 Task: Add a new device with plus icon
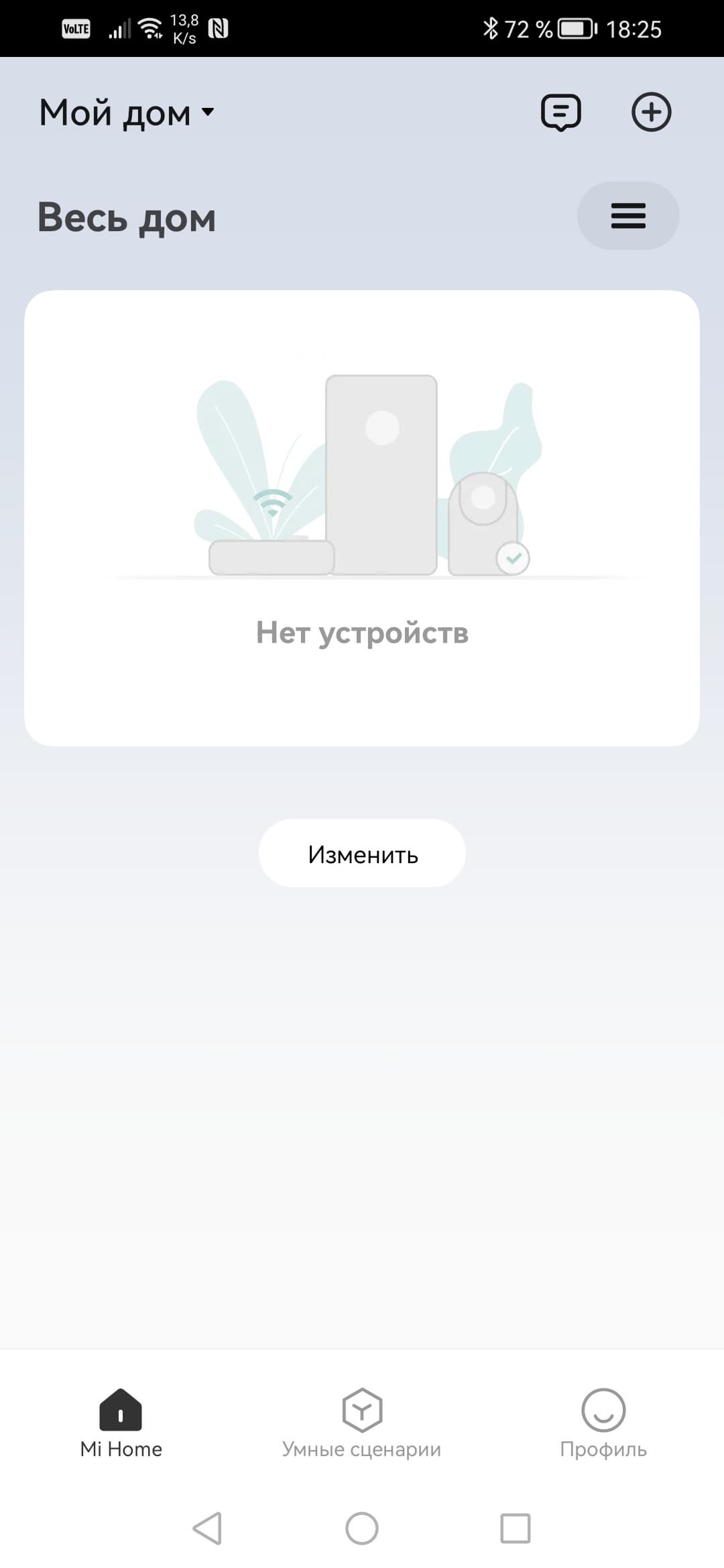(x=651, y=112)
